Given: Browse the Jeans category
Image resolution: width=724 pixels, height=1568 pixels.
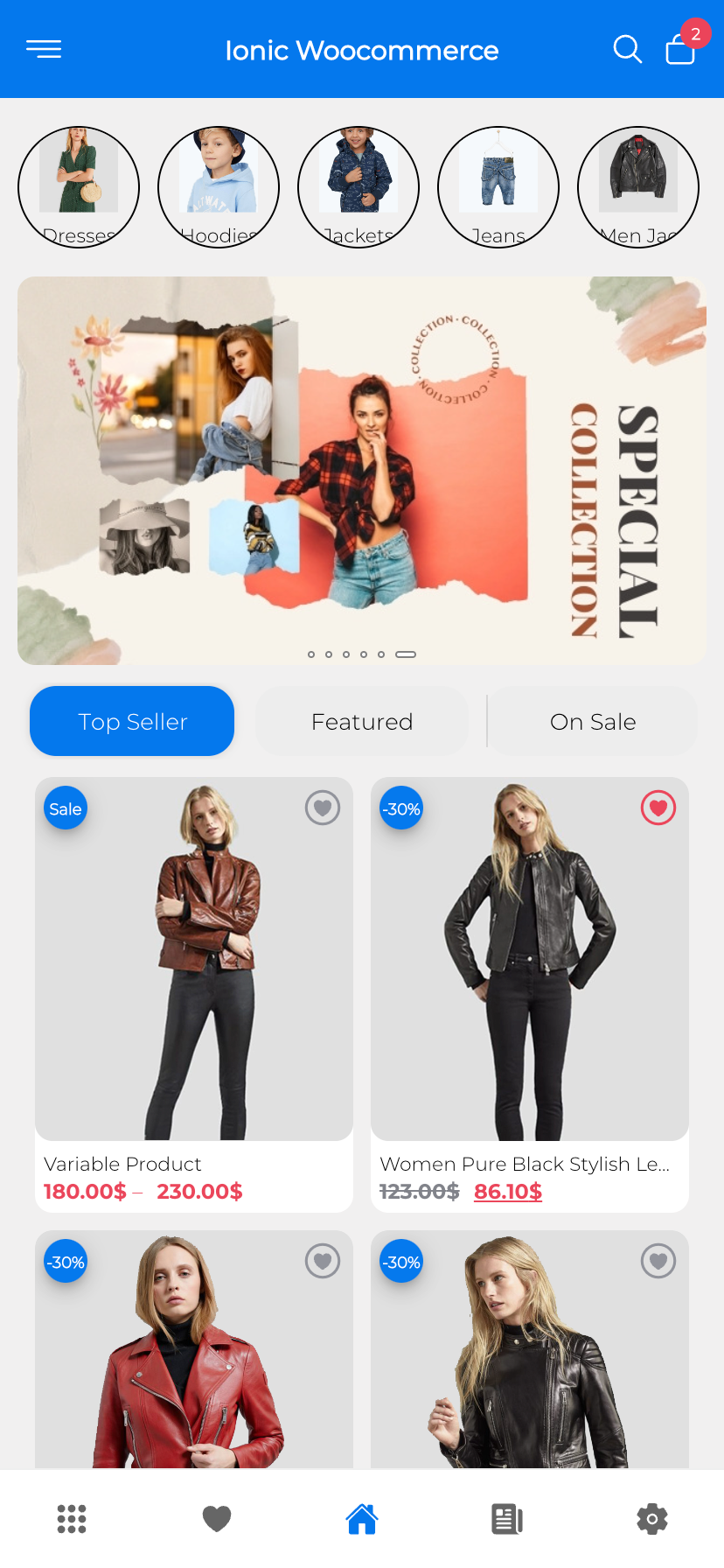Looking at the screenshot, I should point(498,187).
